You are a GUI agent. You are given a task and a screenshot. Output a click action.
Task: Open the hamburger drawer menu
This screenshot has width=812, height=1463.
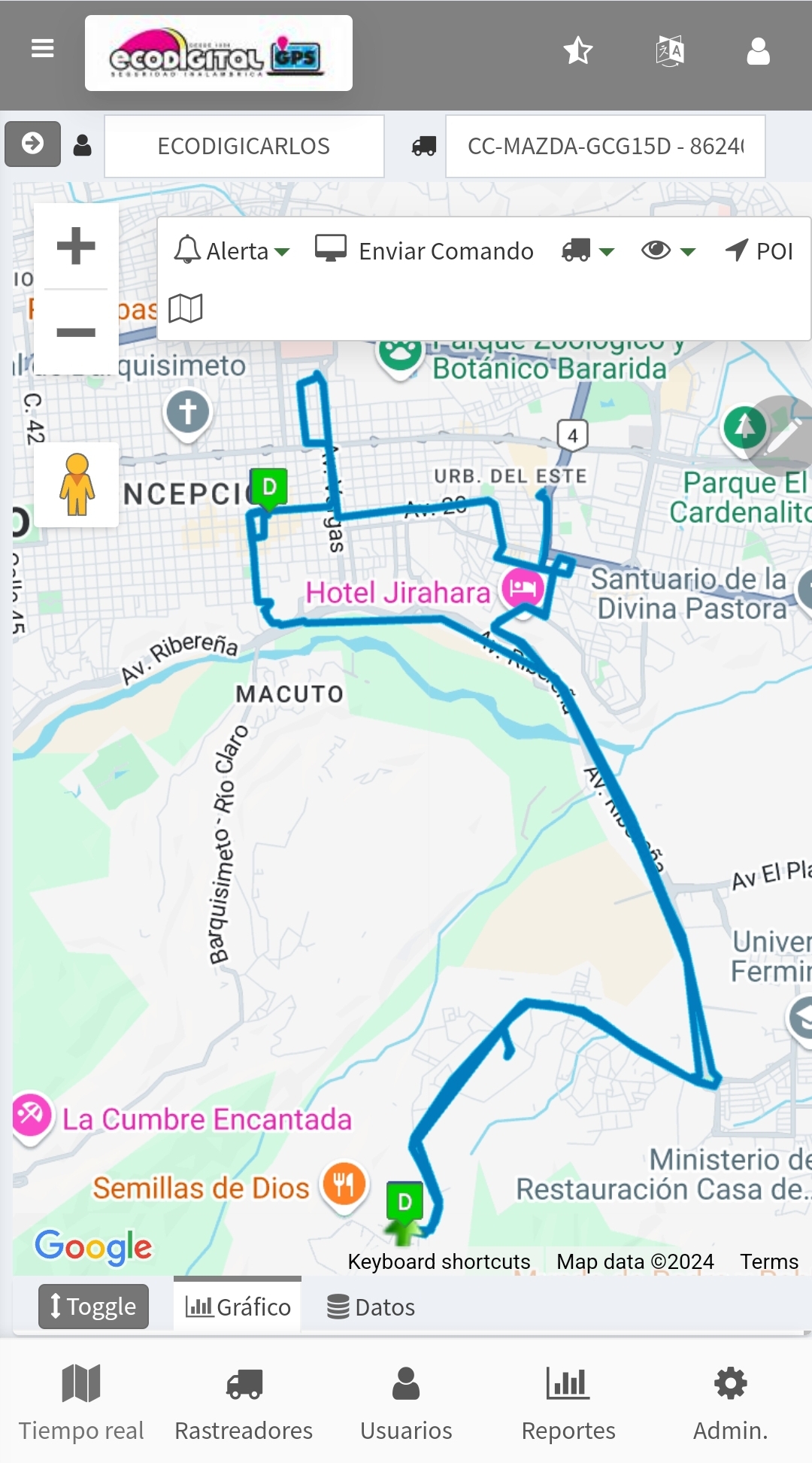coord(42,49)
